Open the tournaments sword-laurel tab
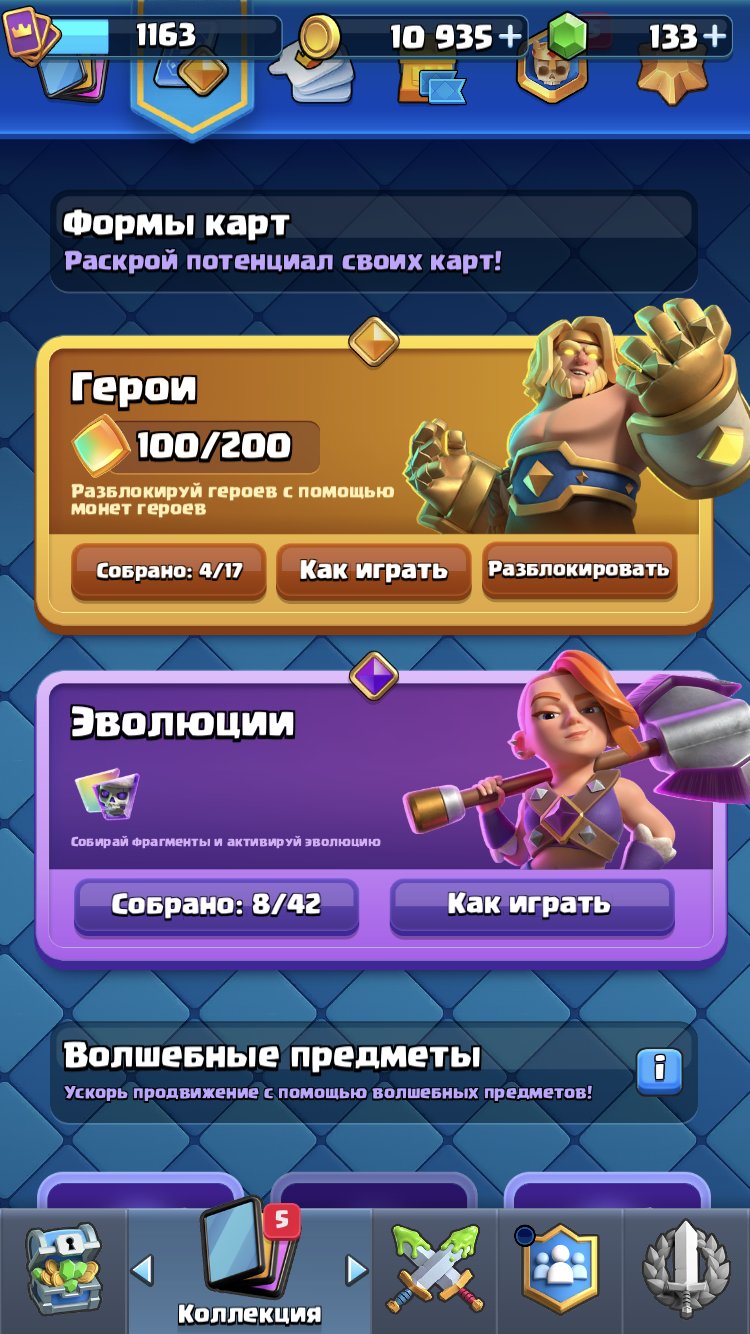Screen dimensions: 750x1334 [686, 1270]
